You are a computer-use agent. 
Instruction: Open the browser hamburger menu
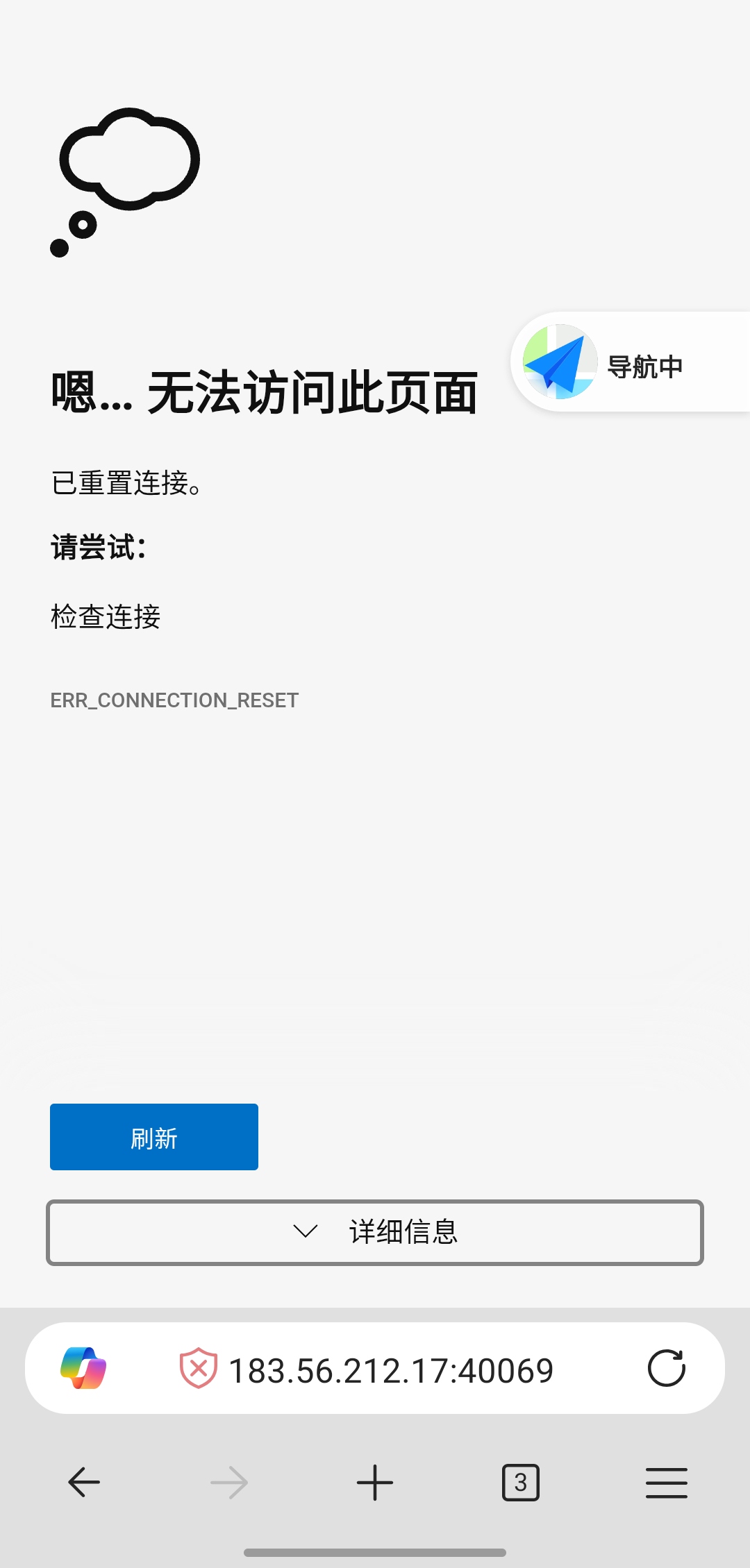click(667, 1483)
